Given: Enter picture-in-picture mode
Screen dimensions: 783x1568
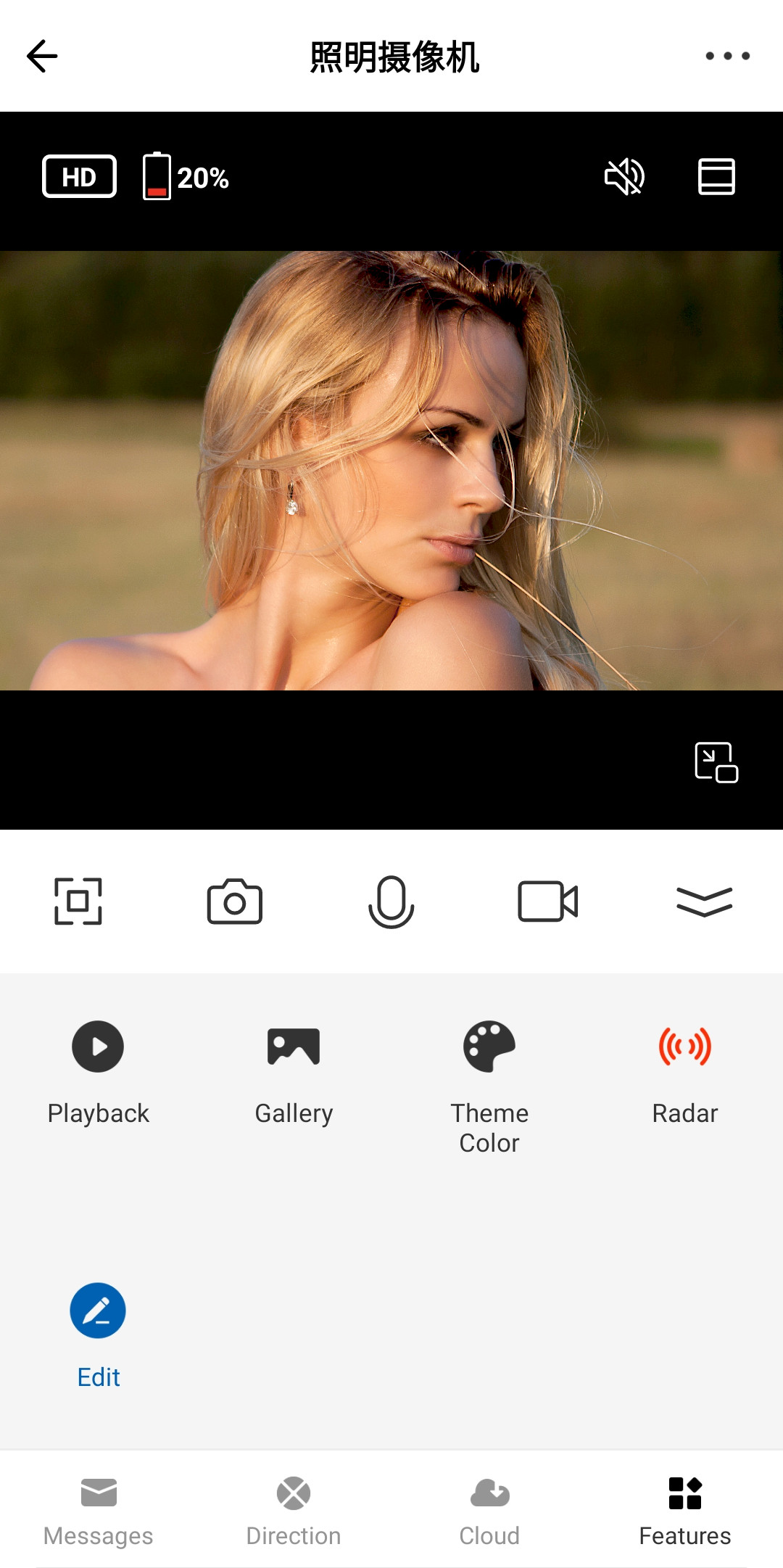Looking at the screenshot, I should (x=716, y=762).
